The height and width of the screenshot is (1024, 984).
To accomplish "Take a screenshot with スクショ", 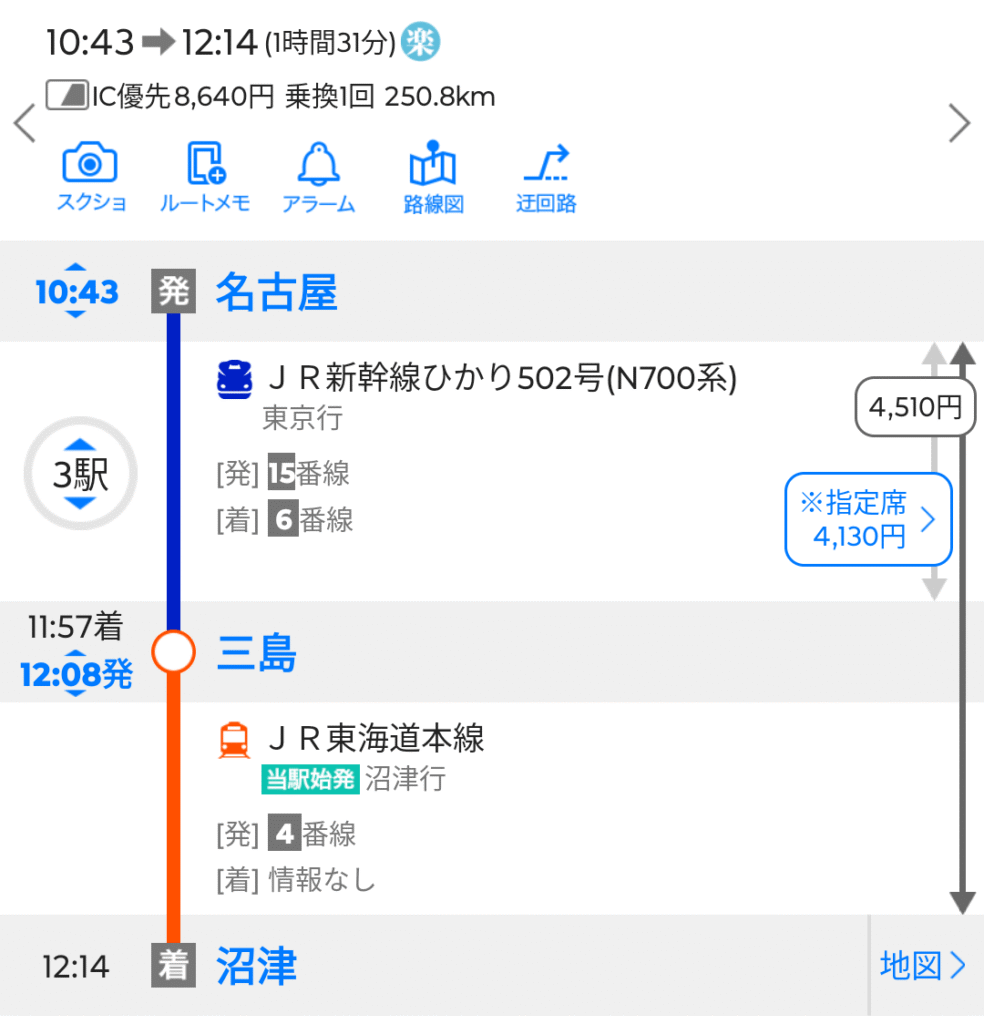I will pyautogui.click(x=90, y=177).
